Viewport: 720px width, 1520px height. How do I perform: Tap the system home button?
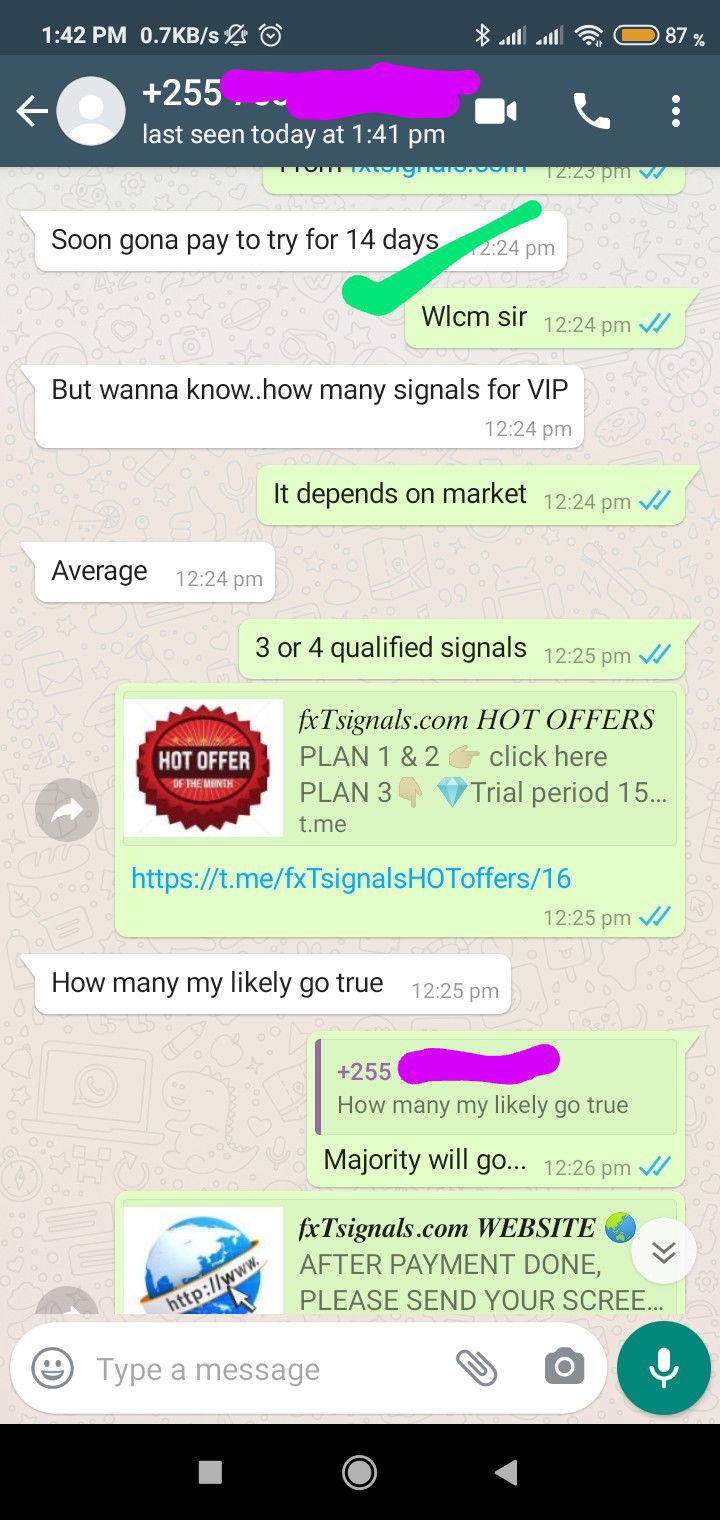(359, 1471)
